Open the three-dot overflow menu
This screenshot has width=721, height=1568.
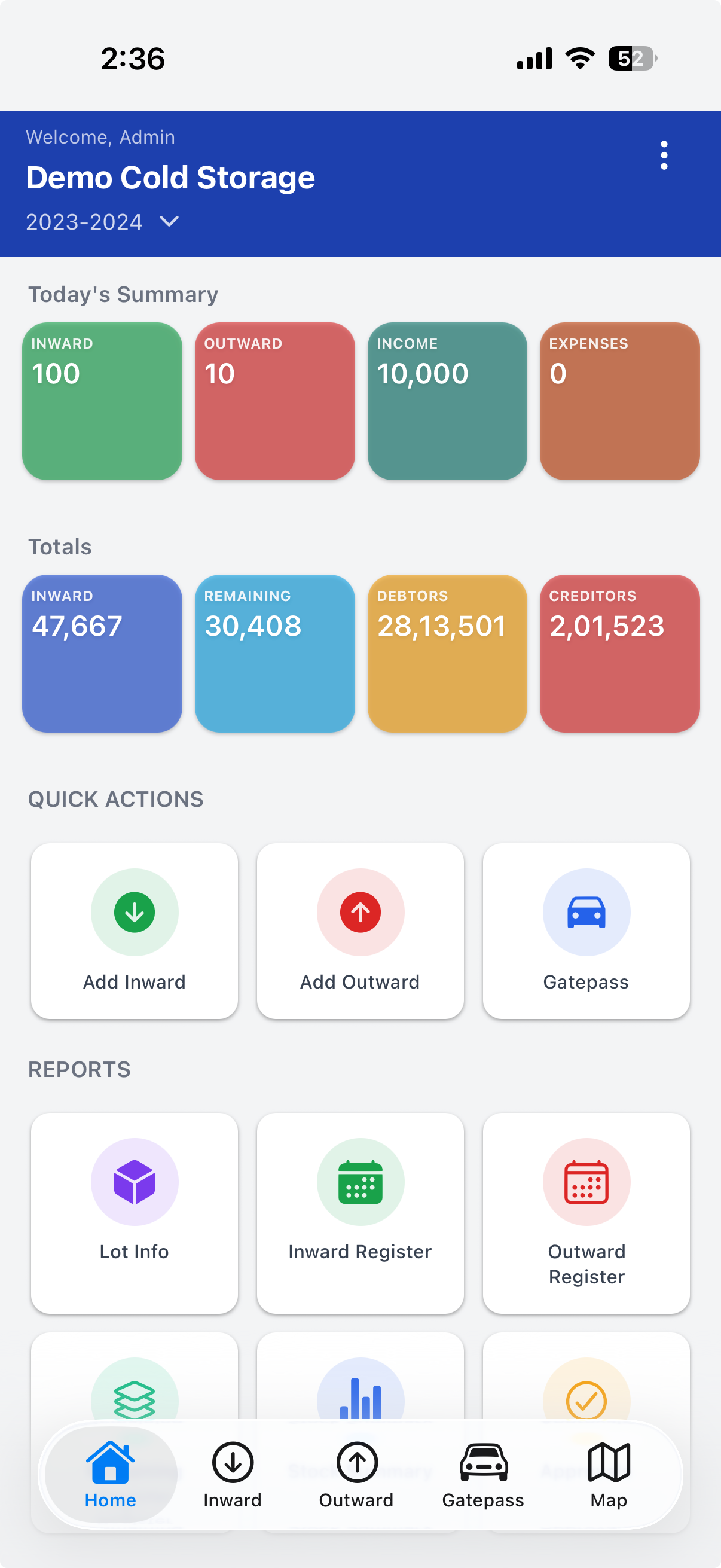664,154
